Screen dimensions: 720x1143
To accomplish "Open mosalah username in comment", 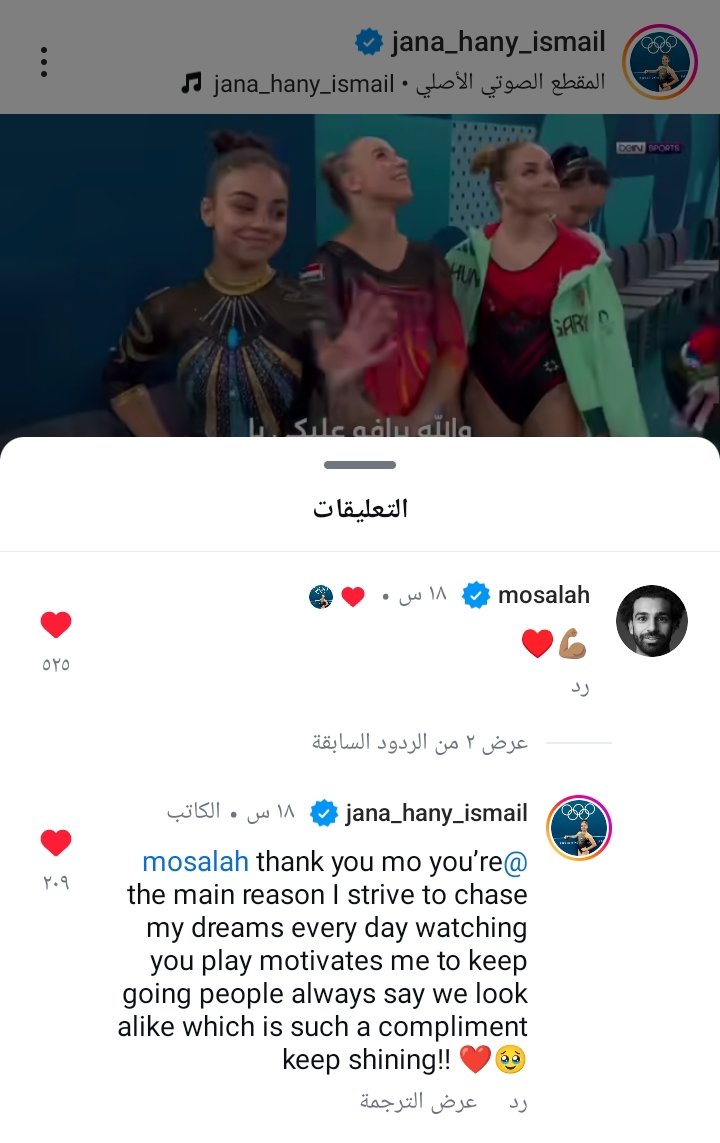I will click(x=543, y=596).
